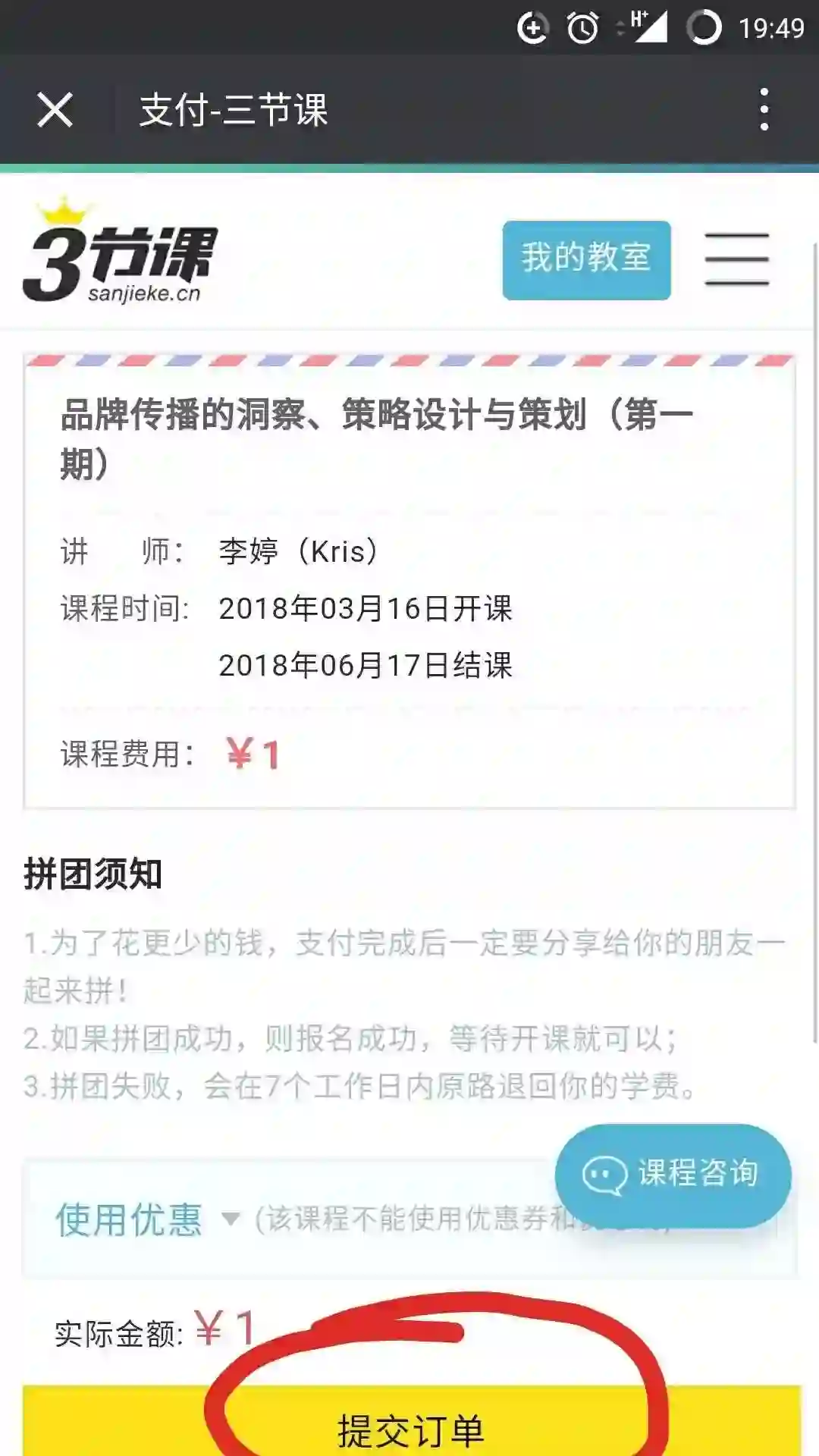Open the 课程咨询 chat bubble

tap(673, 1175)
